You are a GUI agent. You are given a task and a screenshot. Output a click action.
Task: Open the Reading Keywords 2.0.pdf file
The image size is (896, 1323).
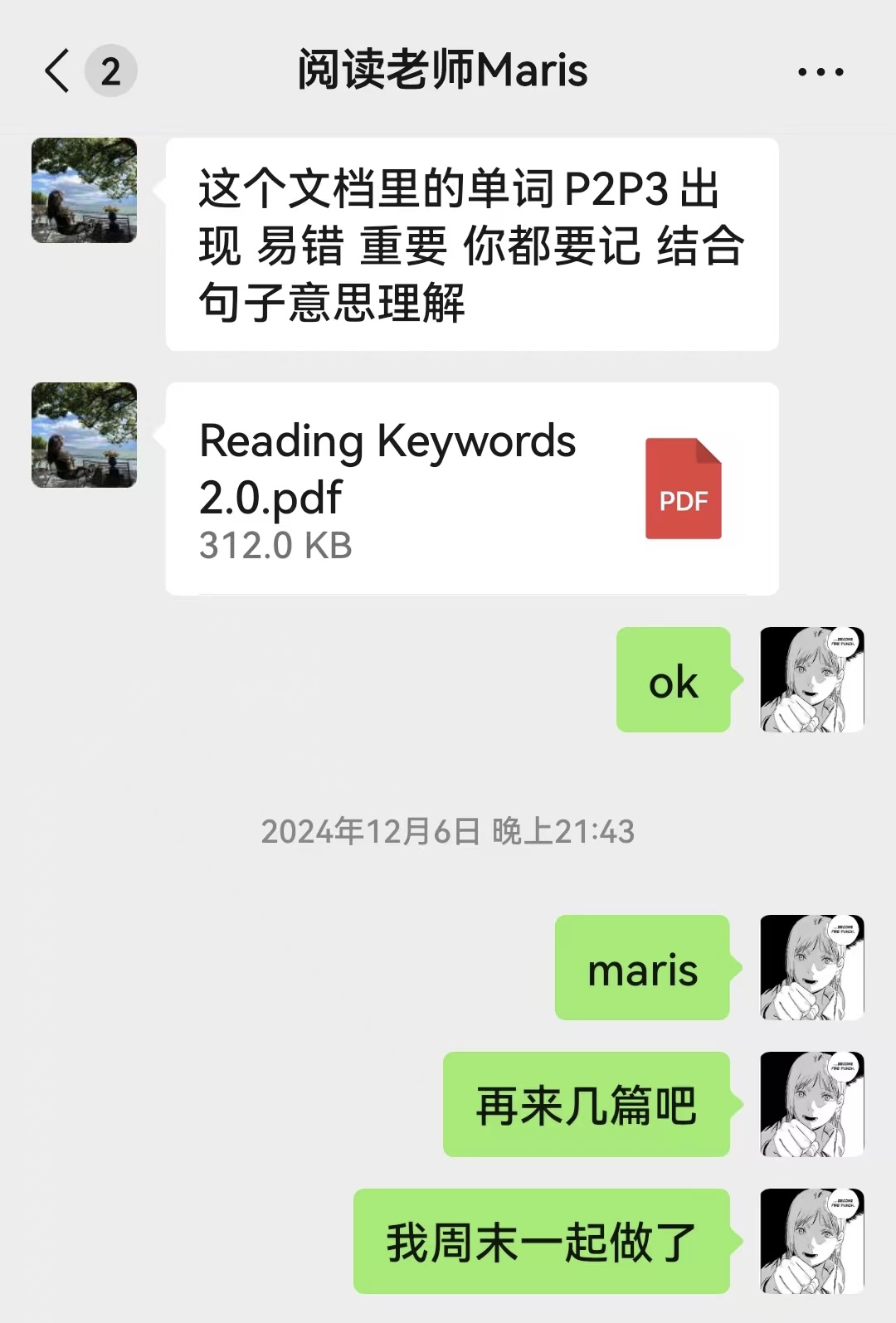[x=471, y=489]
